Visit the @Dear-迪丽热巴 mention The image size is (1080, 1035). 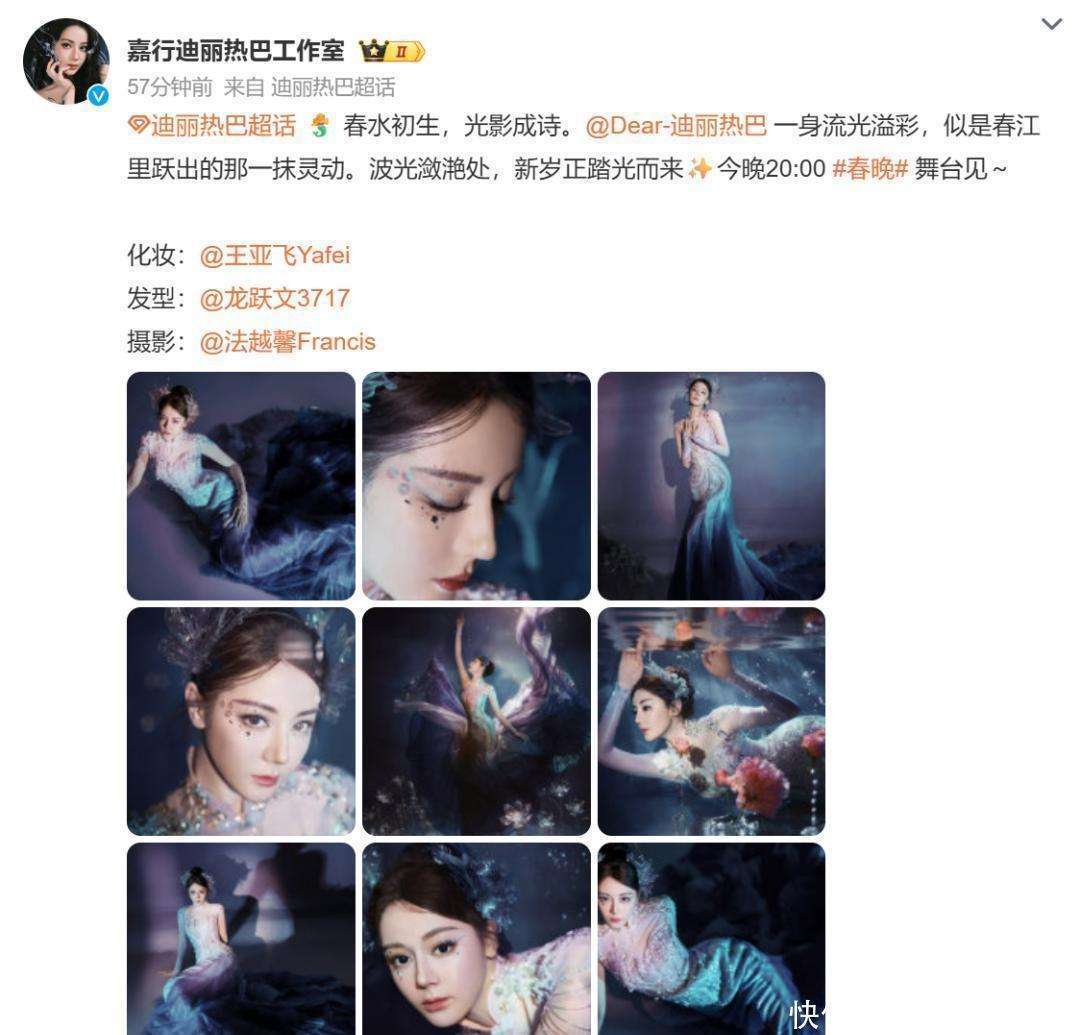[676, 126]
